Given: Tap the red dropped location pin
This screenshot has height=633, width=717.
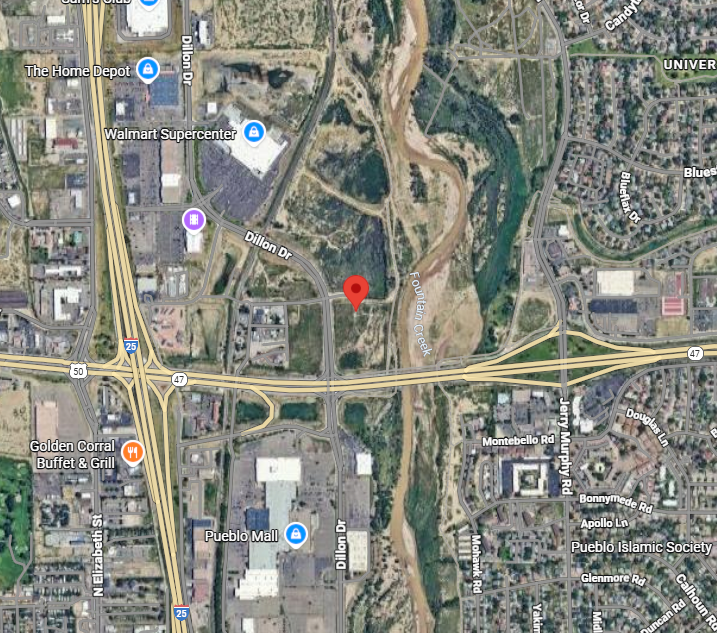Looking at the screenshot, I should click(356, 292).
